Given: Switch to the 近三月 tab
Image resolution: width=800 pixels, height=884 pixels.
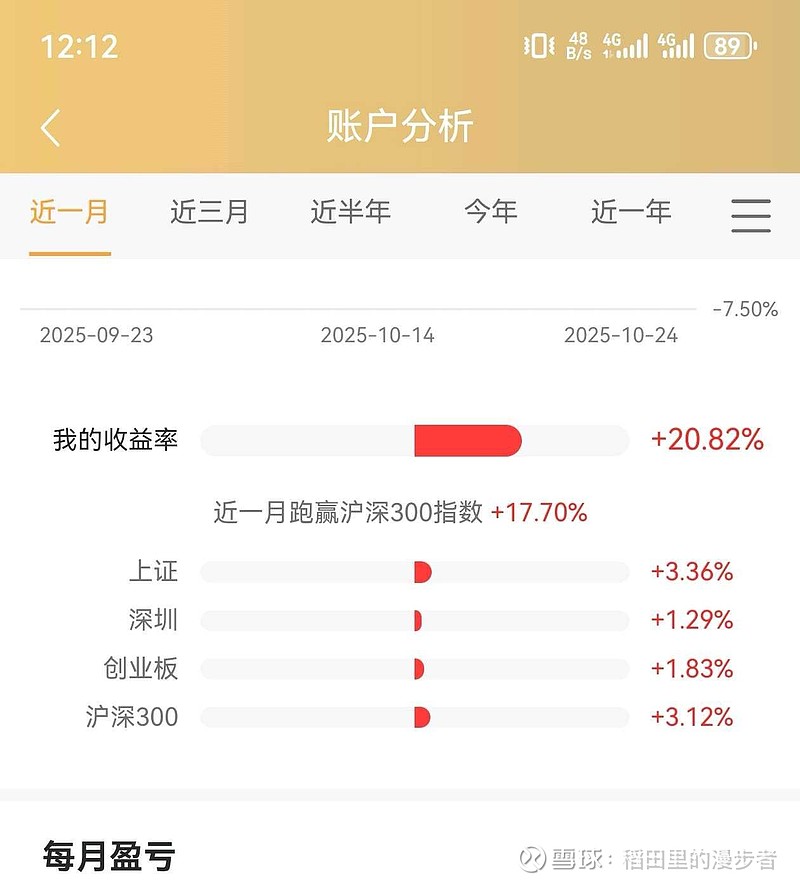Looking at the screenshot, I should (x=208, y=212).
